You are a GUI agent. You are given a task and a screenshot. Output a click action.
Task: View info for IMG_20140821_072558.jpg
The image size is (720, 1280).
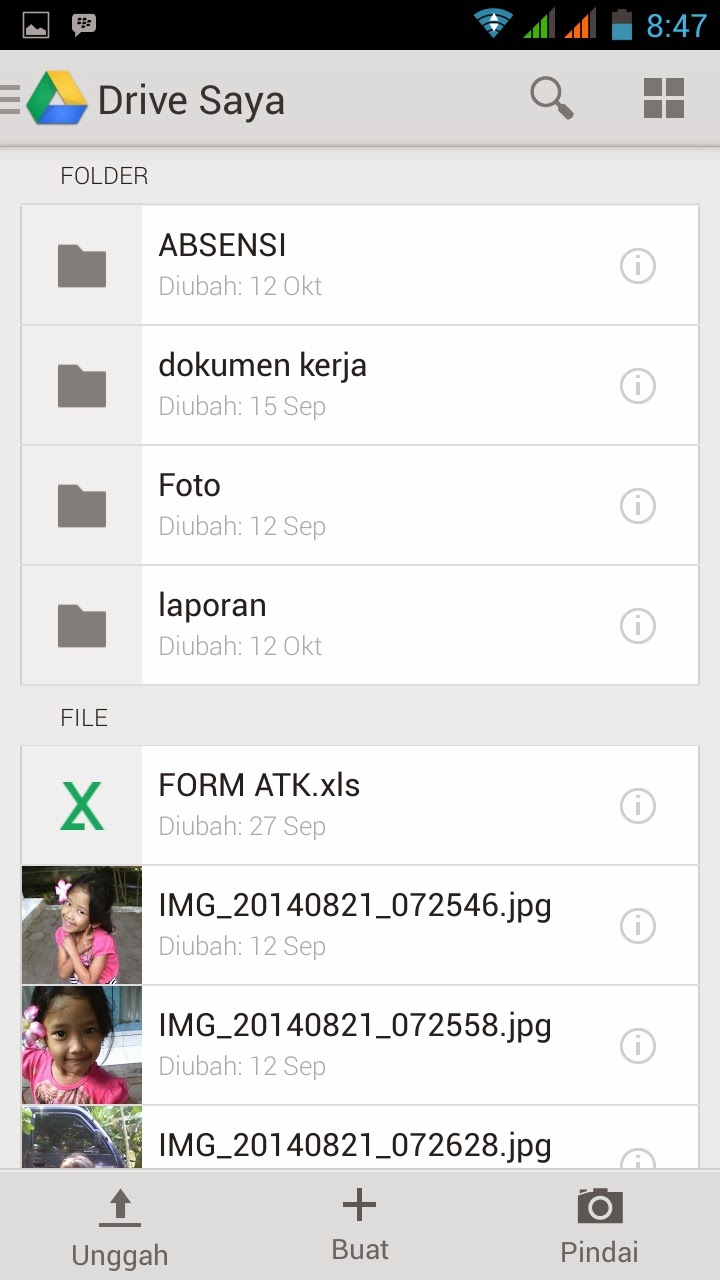[638, 1046]
